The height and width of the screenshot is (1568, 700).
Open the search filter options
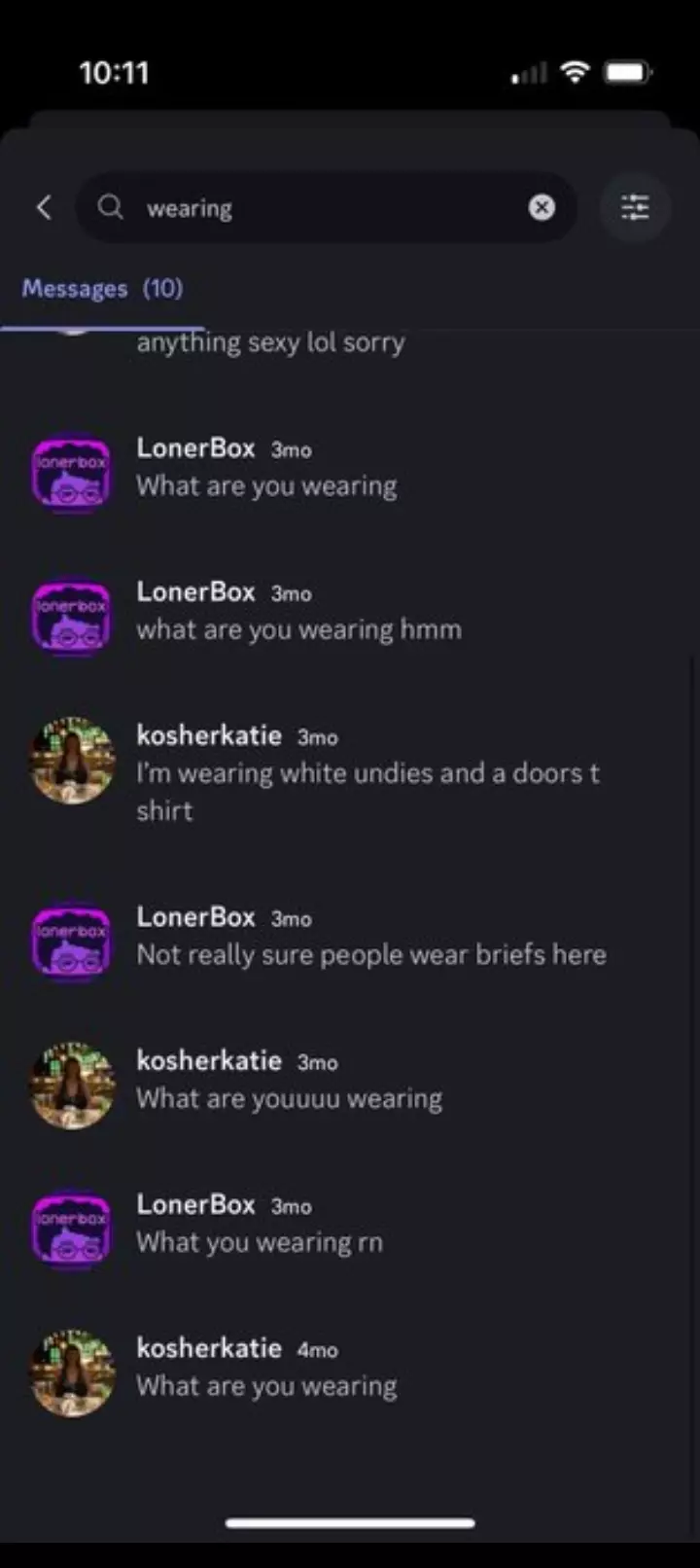[635, 207]
